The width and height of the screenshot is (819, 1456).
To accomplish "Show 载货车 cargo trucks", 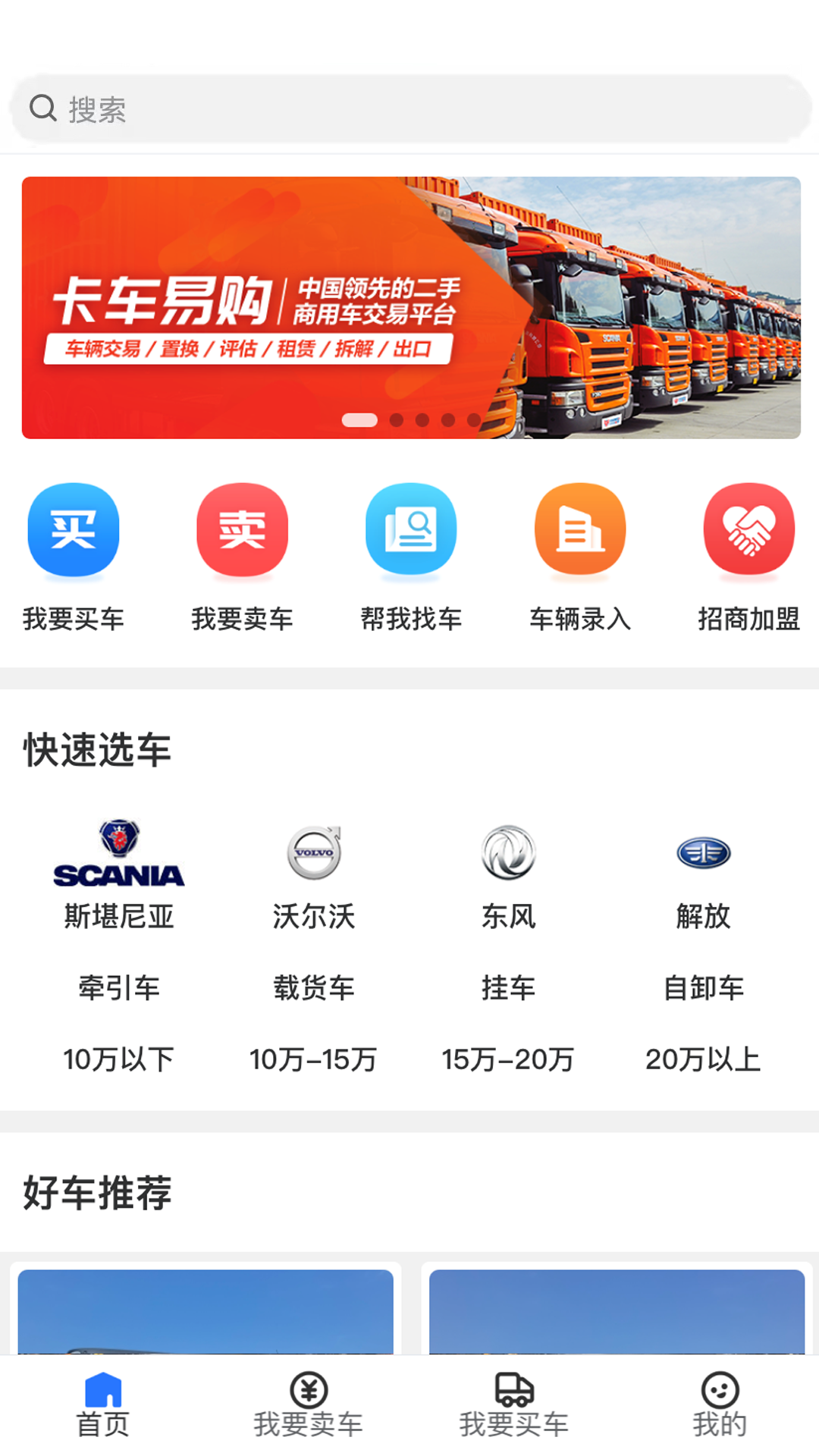I will [314, 988].
